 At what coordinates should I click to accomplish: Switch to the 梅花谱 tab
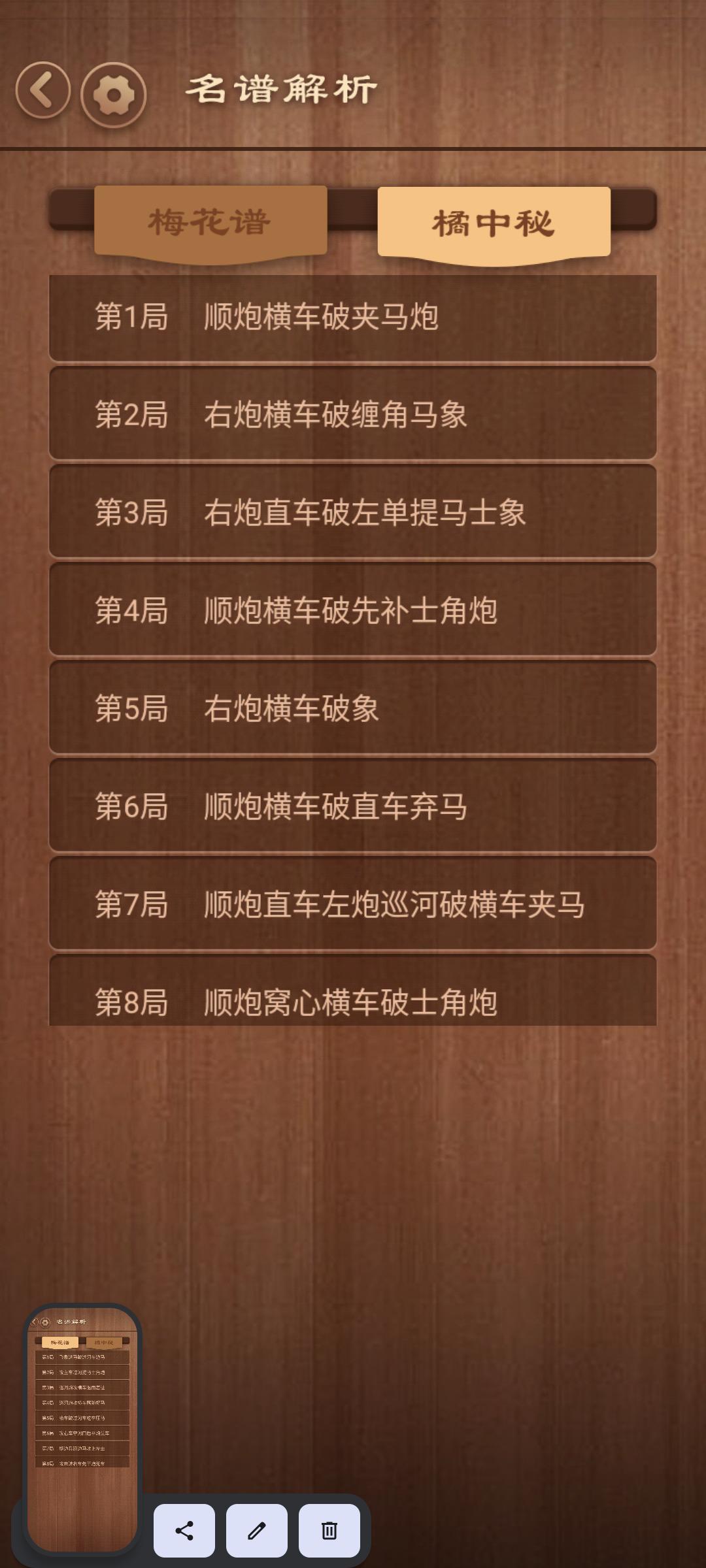point(210,222)
